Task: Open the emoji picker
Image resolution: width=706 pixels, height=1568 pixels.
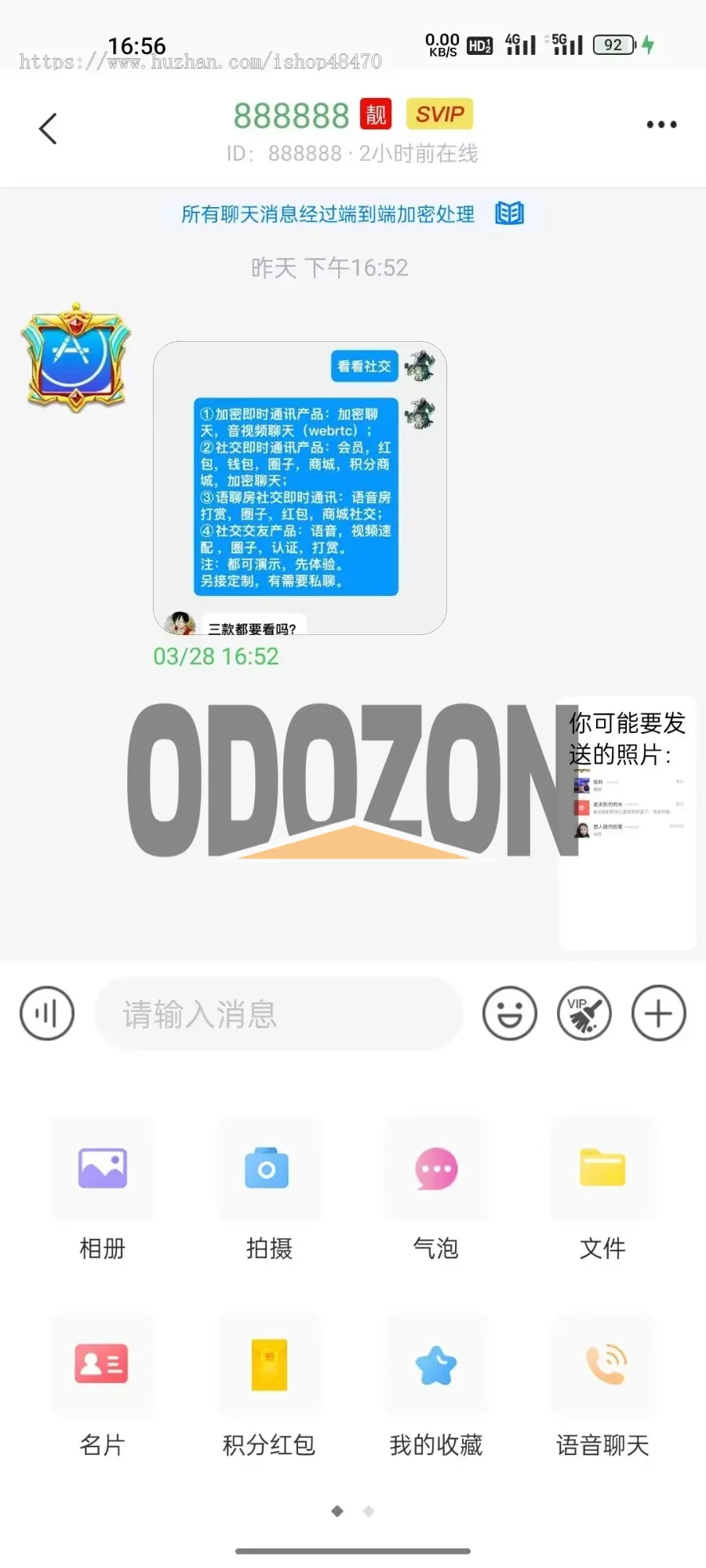Action: point(510,1013)
